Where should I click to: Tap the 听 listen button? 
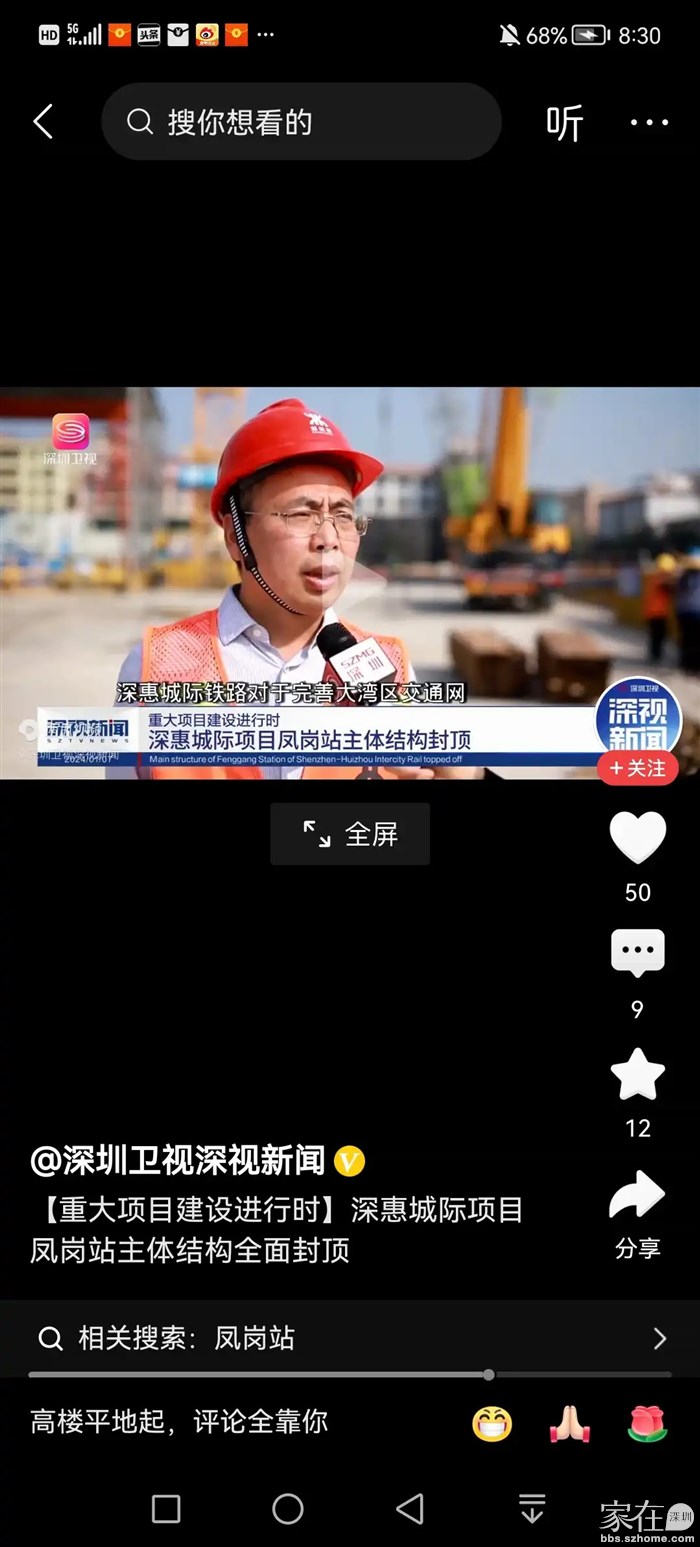click(564, 123)
